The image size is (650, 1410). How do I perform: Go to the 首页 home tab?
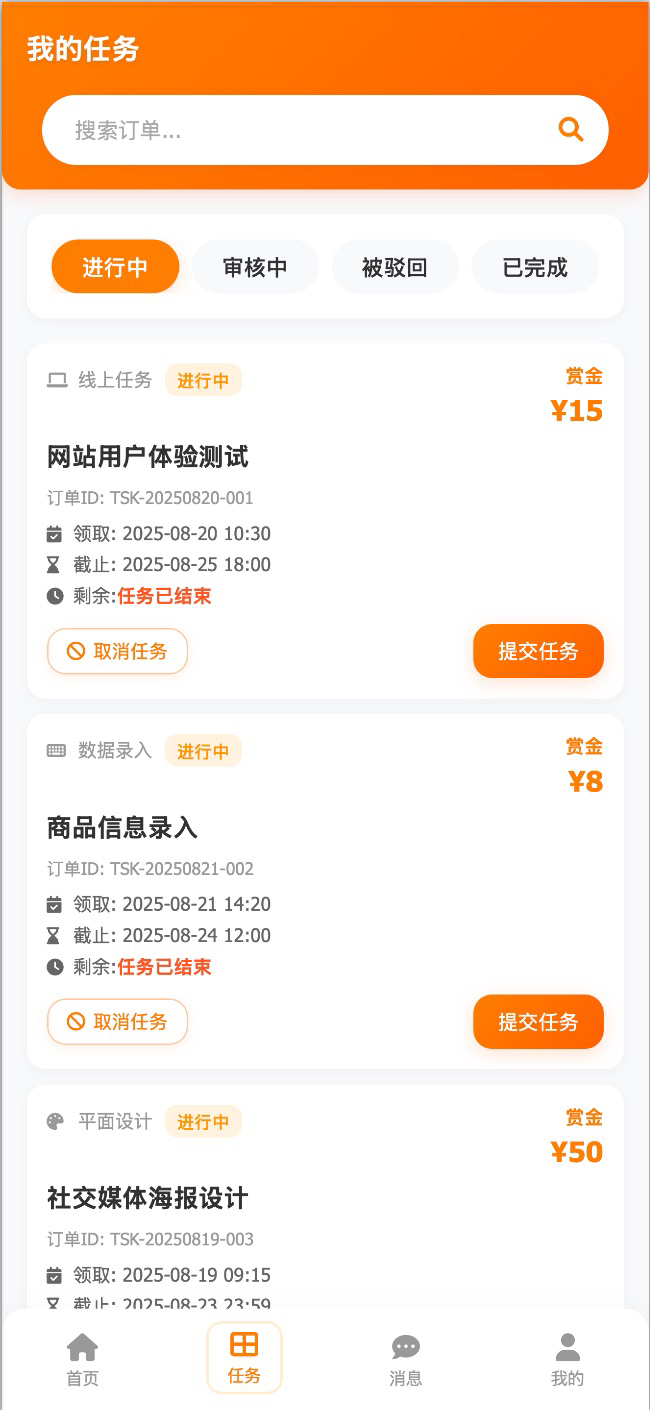tap(82, 1360)
